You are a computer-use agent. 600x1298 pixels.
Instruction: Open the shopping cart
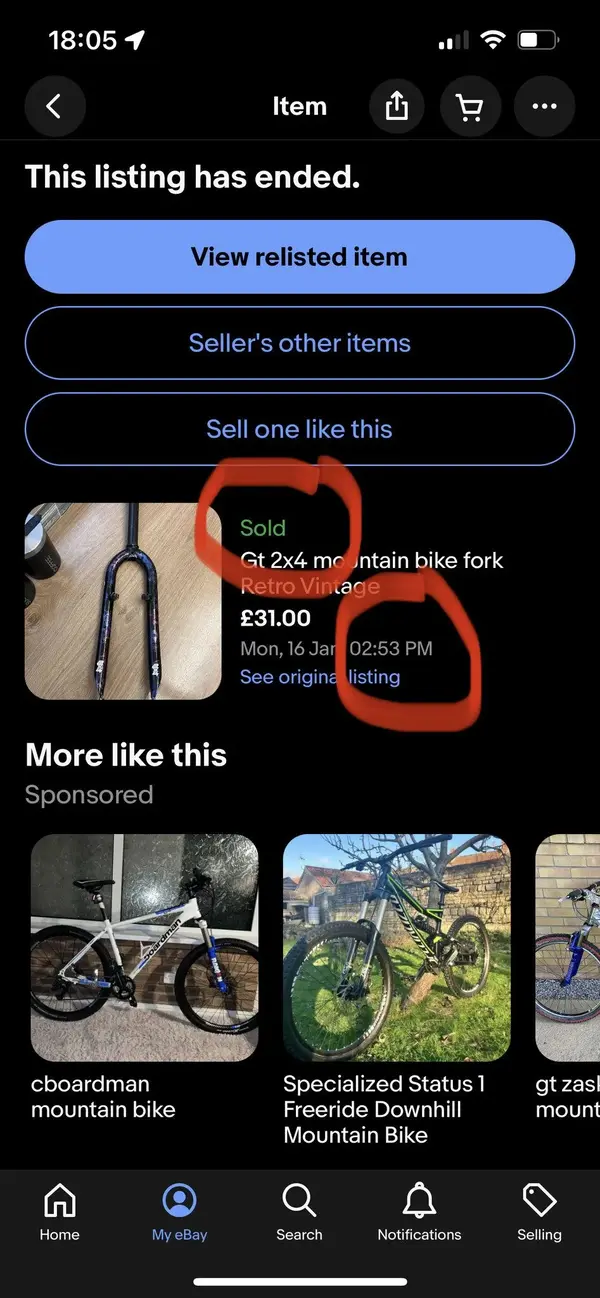click(x=470, y=107)
